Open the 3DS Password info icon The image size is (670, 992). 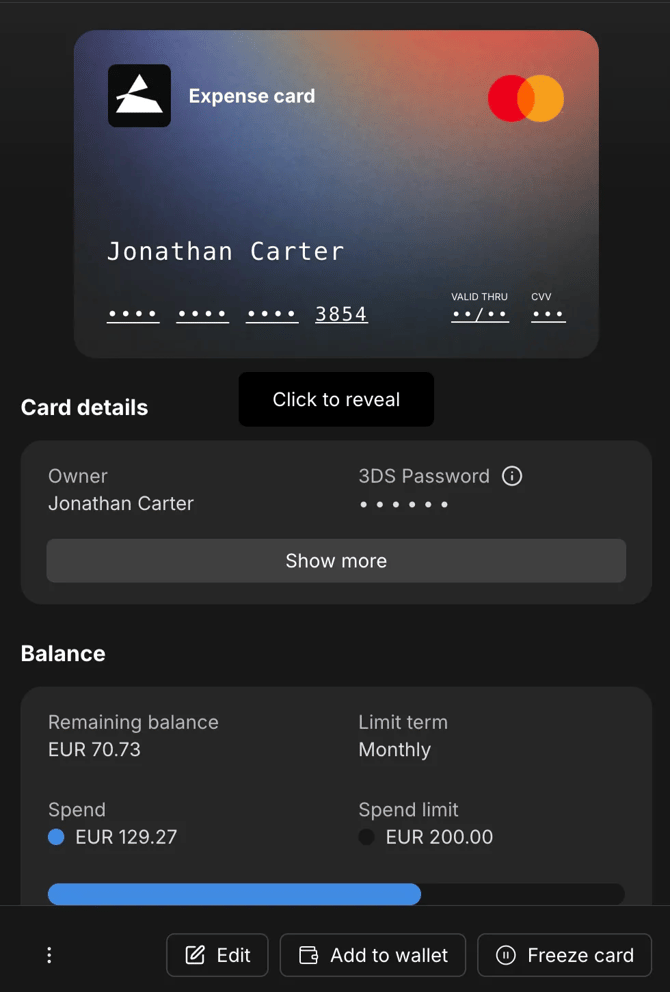[512, 476]
